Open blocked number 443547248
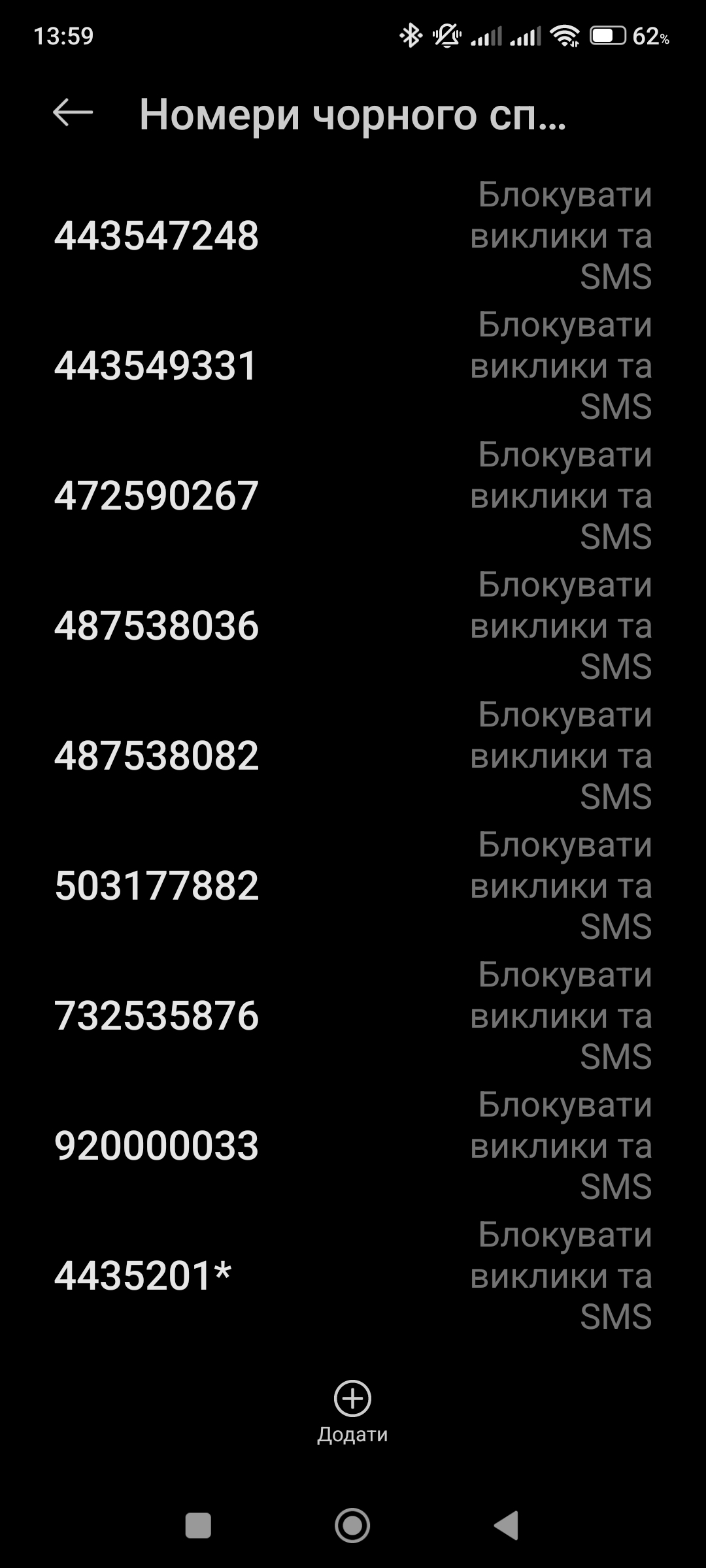This screenshot has width=706, height=1568. point(353,235)
